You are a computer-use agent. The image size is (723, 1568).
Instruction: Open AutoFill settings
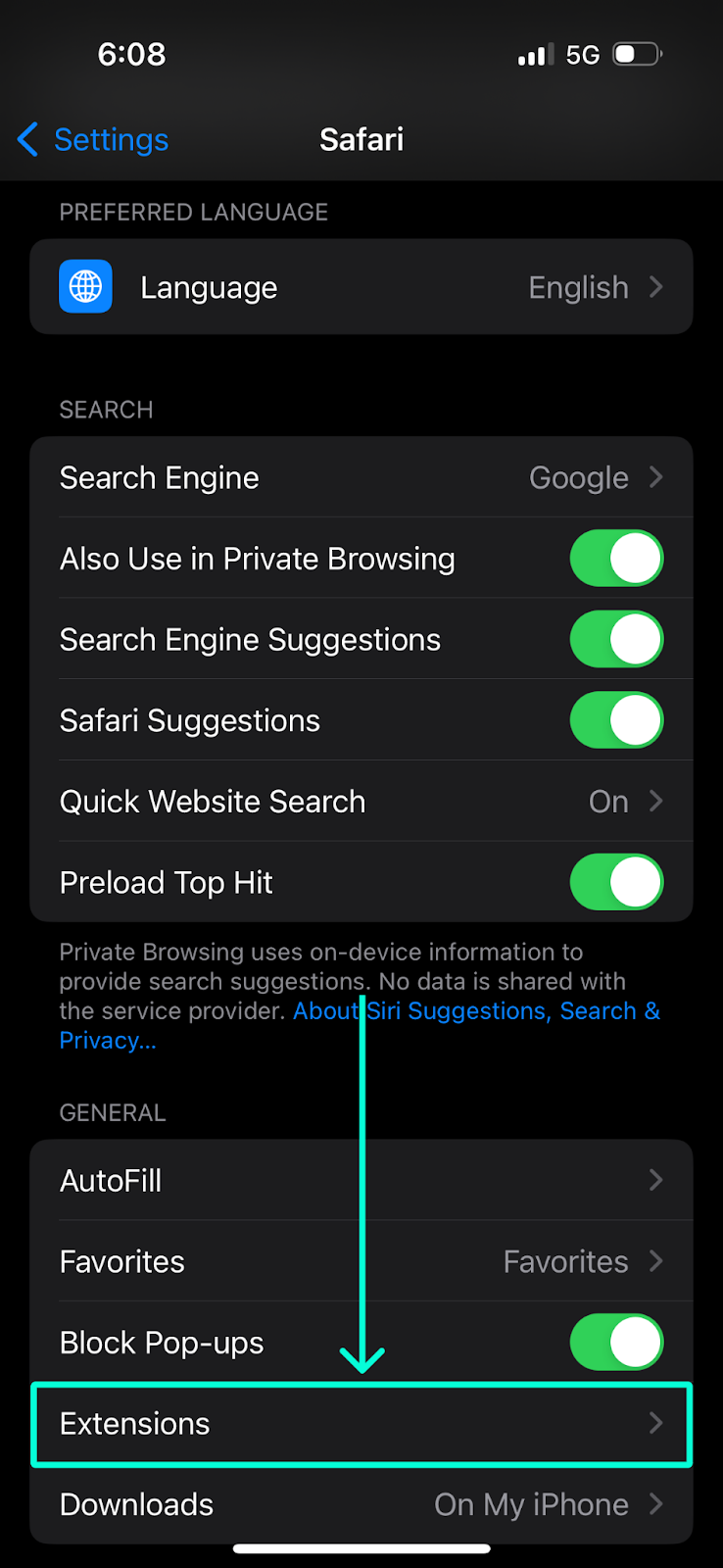click(x=361, y=1180)
